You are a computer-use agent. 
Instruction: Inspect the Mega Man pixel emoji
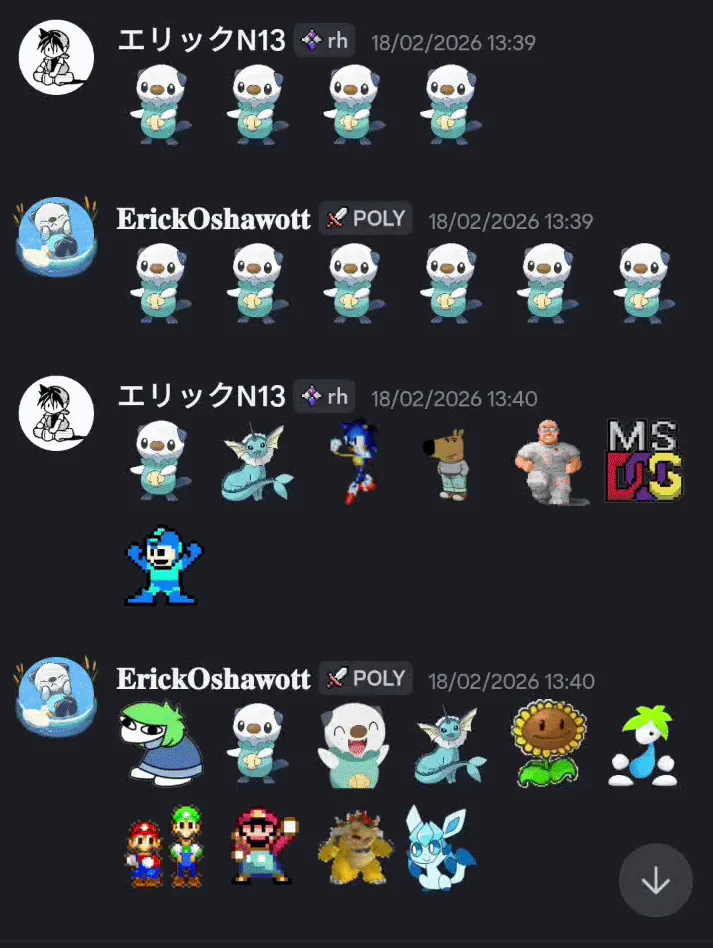[163, 567]
